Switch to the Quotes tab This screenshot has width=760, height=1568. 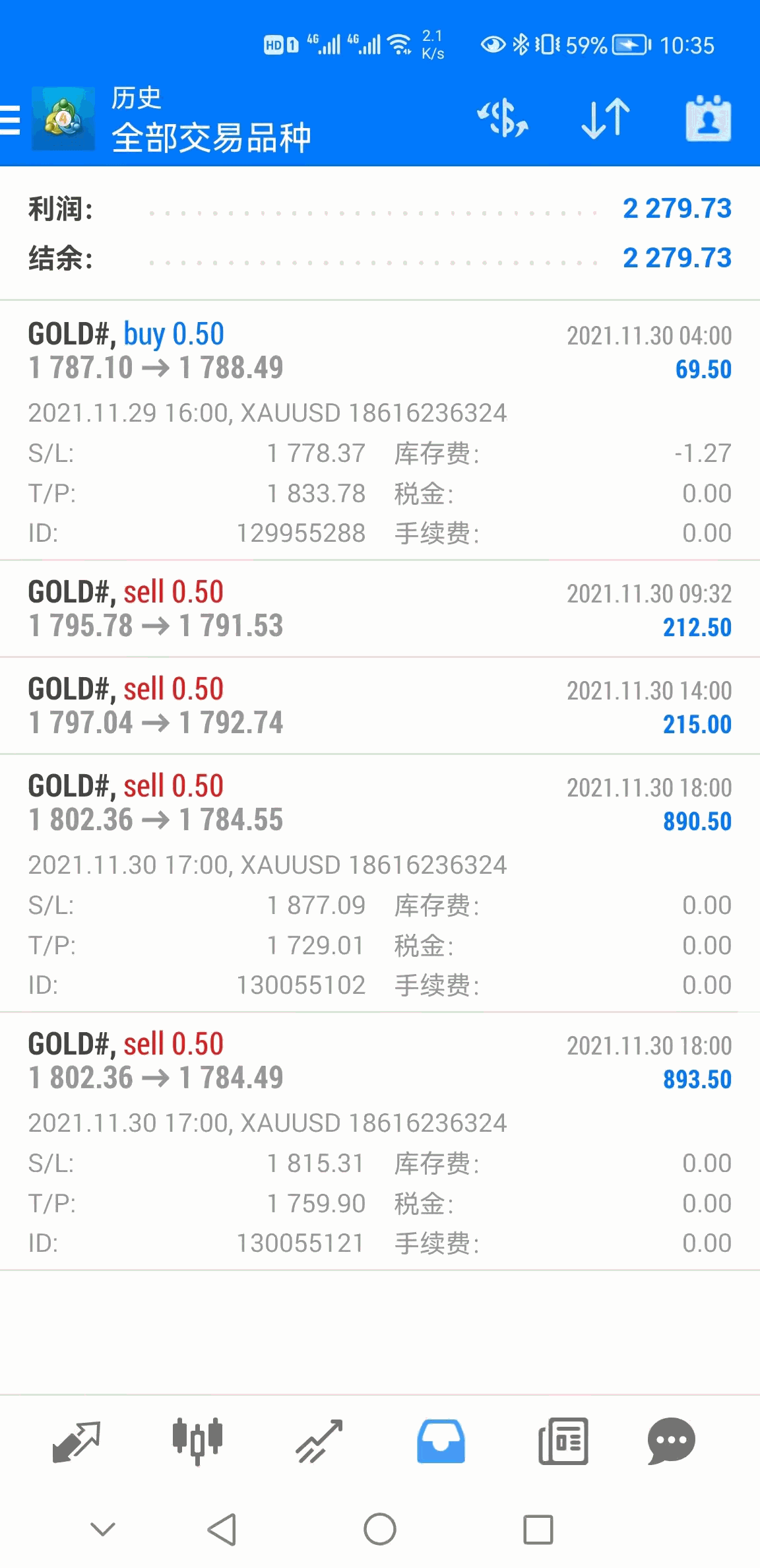76,1441
